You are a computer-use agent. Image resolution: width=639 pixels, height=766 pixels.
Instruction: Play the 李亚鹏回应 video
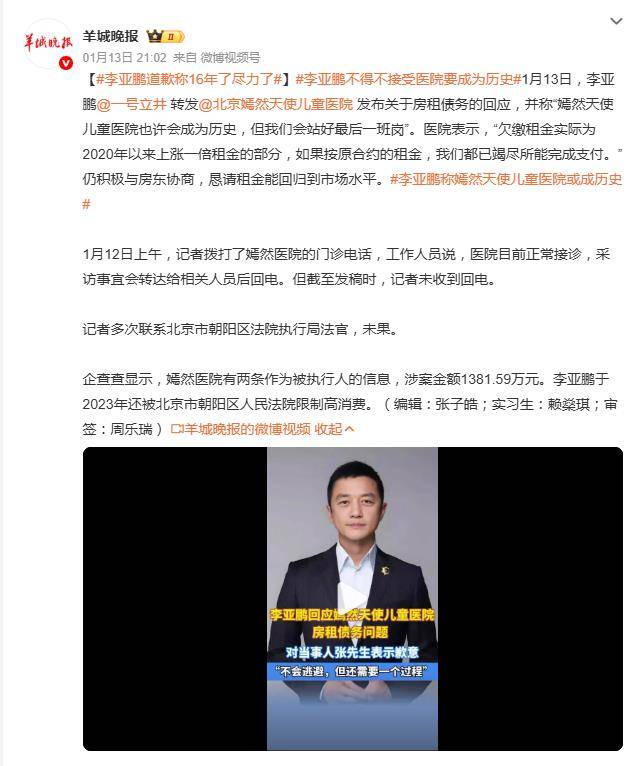pyautogui.click(x=352, y=598)
